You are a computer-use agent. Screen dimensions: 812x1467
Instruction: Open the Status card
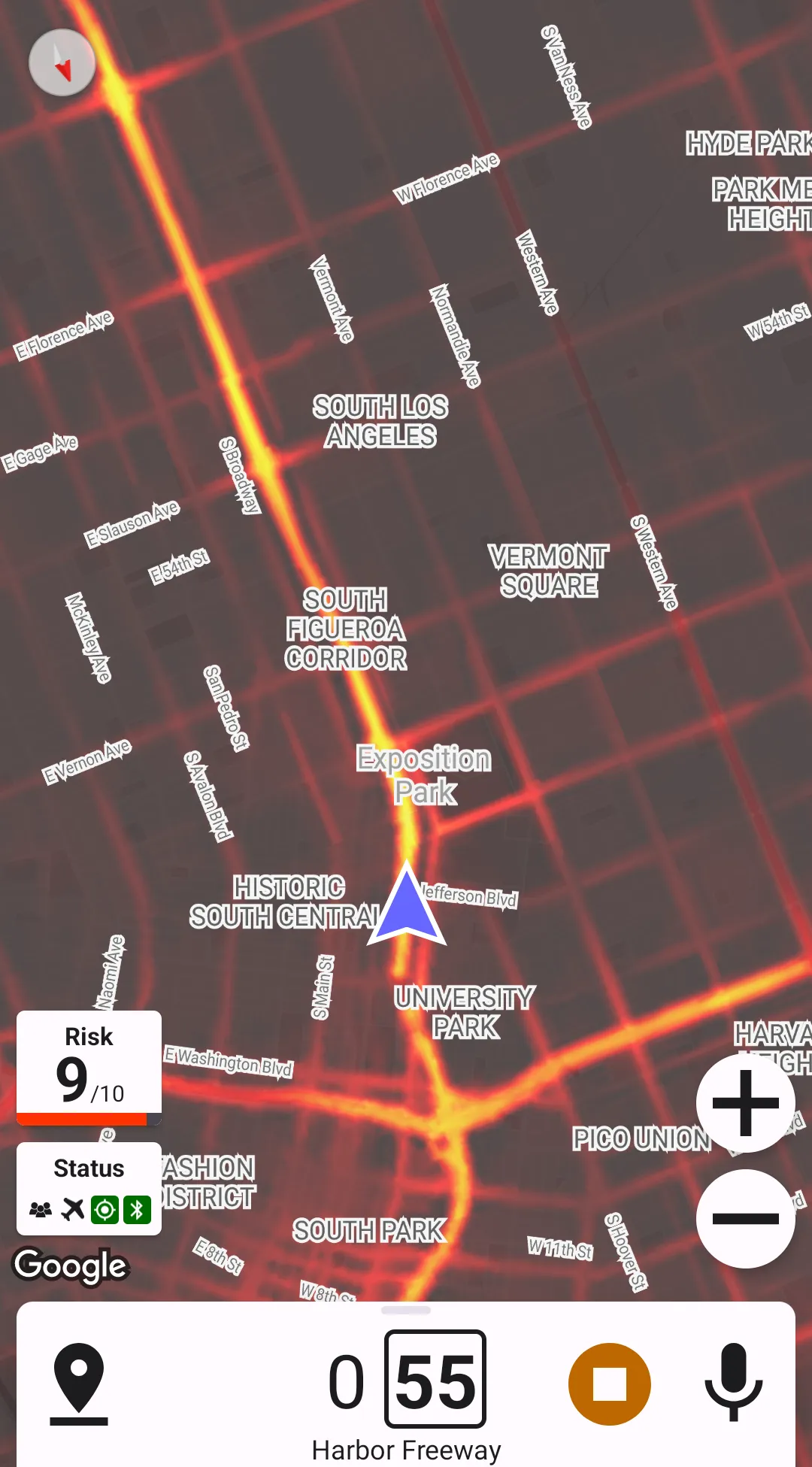pyautogui.click(x=89, y=1189)
